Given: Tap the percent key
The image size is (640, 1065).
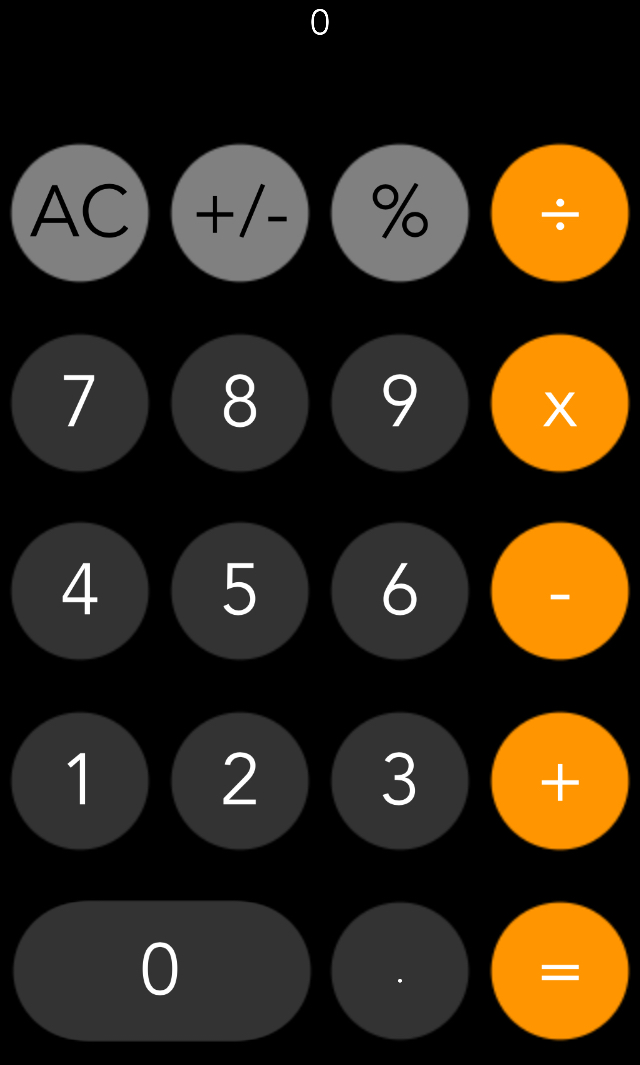Looking at the screenshot, I should (x=400, y=213).
